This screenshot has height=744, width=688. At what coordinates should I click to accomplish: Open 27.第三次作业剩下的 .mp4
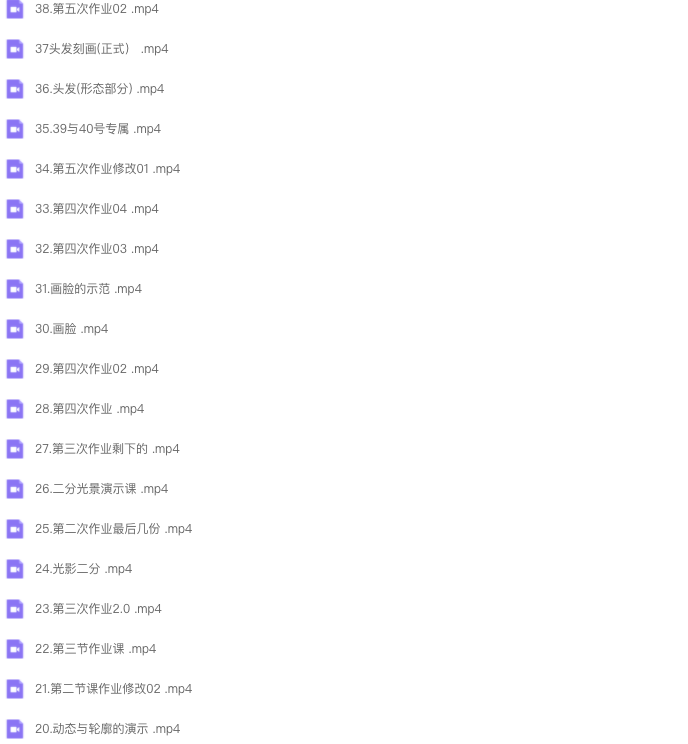pyautogui.click(x=107, y=449)
